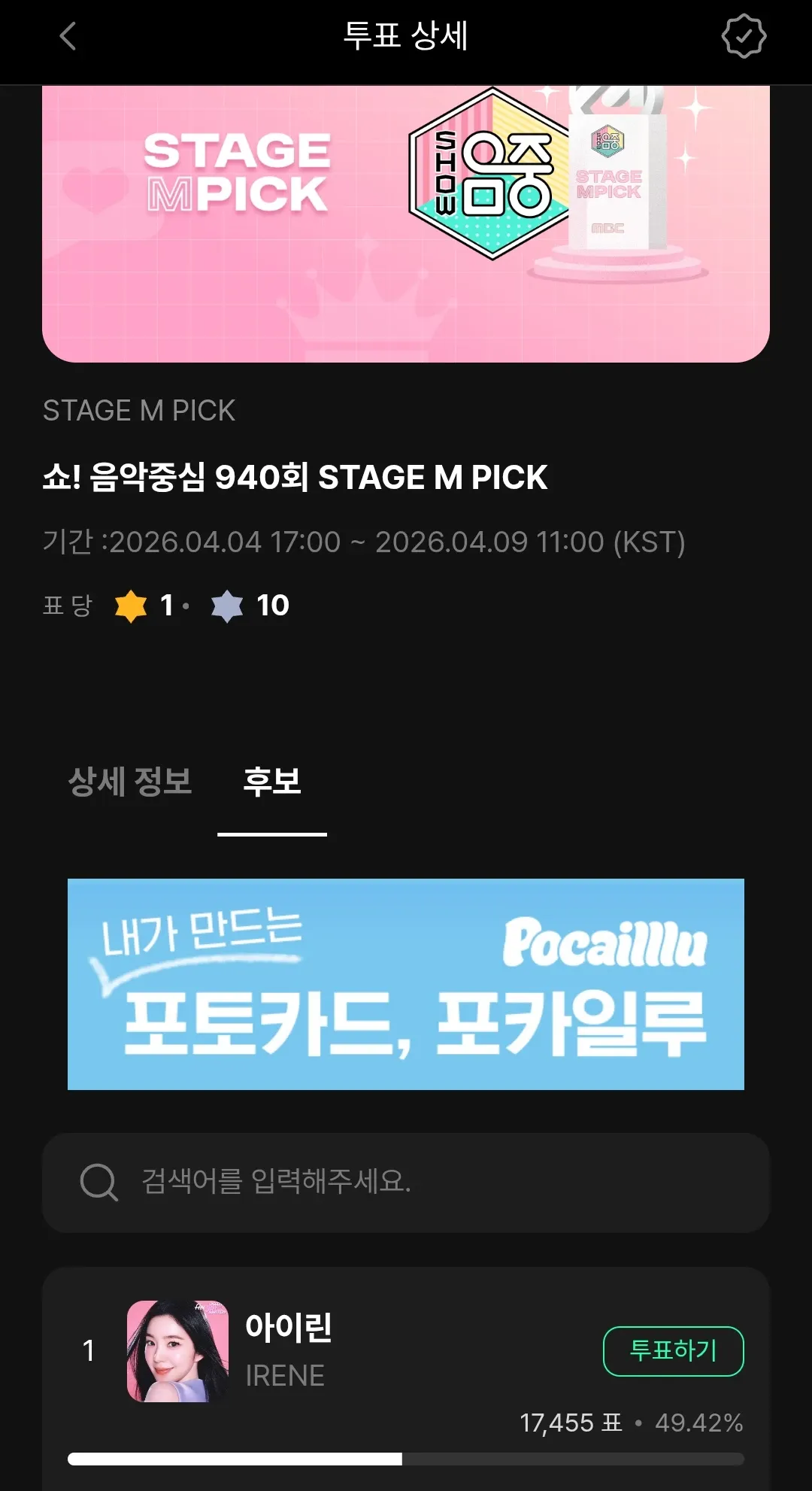Viewport: 812px width, 1491px height.
Task: Vote for 아이린 with the 투표하기 button
Action: pos(673,1351)
